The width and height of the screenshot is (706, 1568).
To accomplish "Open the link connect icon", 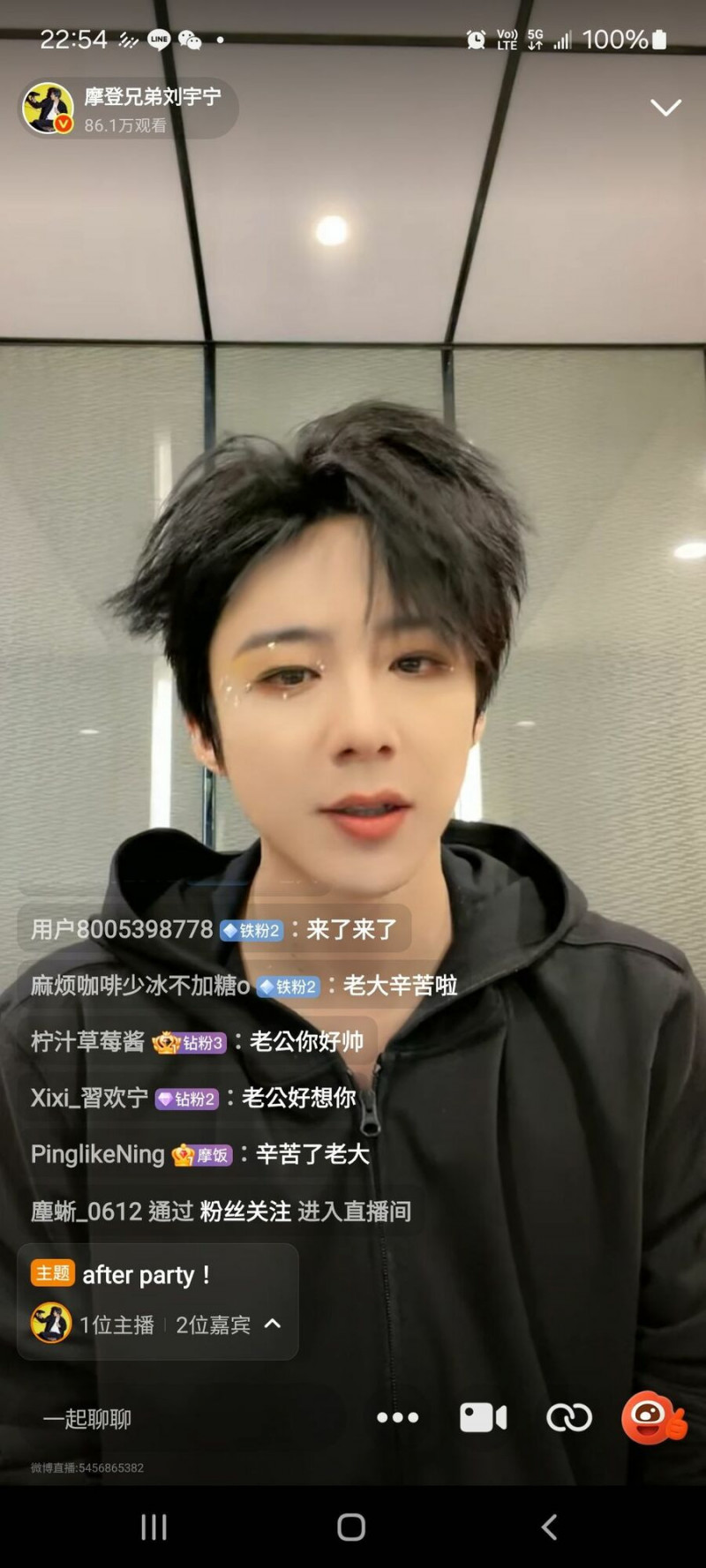I will pyautogui.click(x=569, y=1418).
